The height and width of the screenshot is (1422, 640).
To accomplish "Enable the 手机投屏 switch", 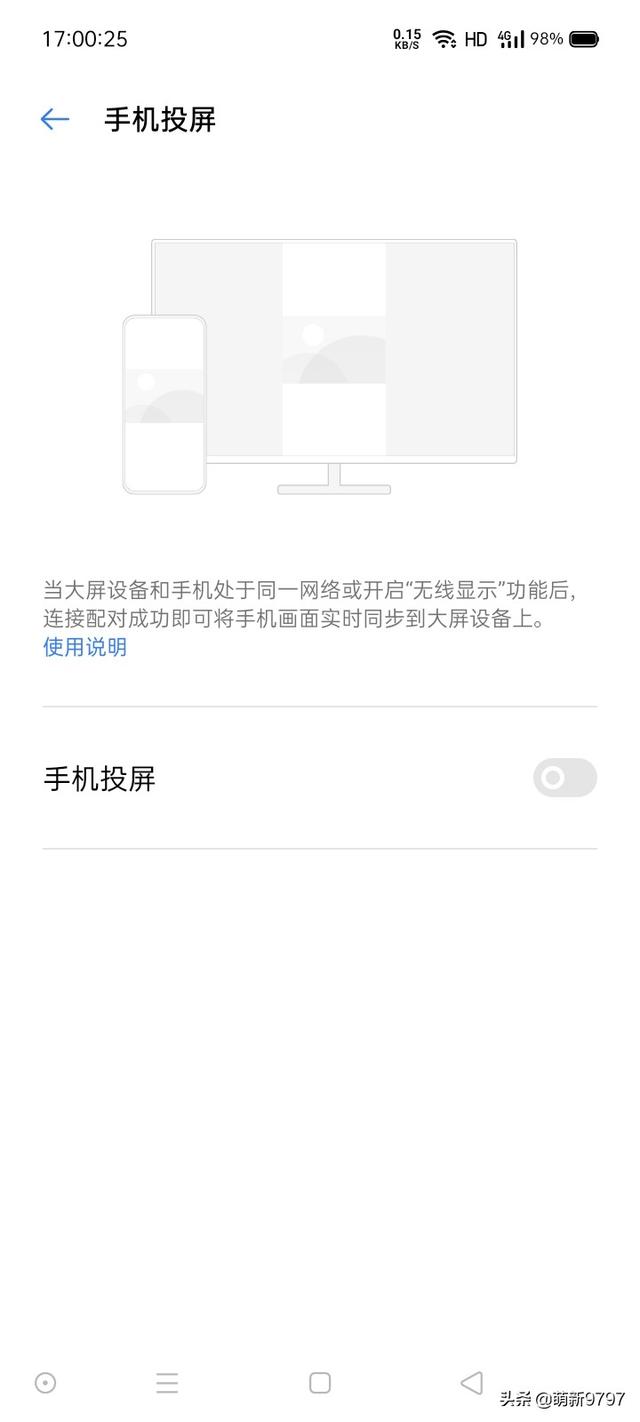I will click(x=564, y=778).
